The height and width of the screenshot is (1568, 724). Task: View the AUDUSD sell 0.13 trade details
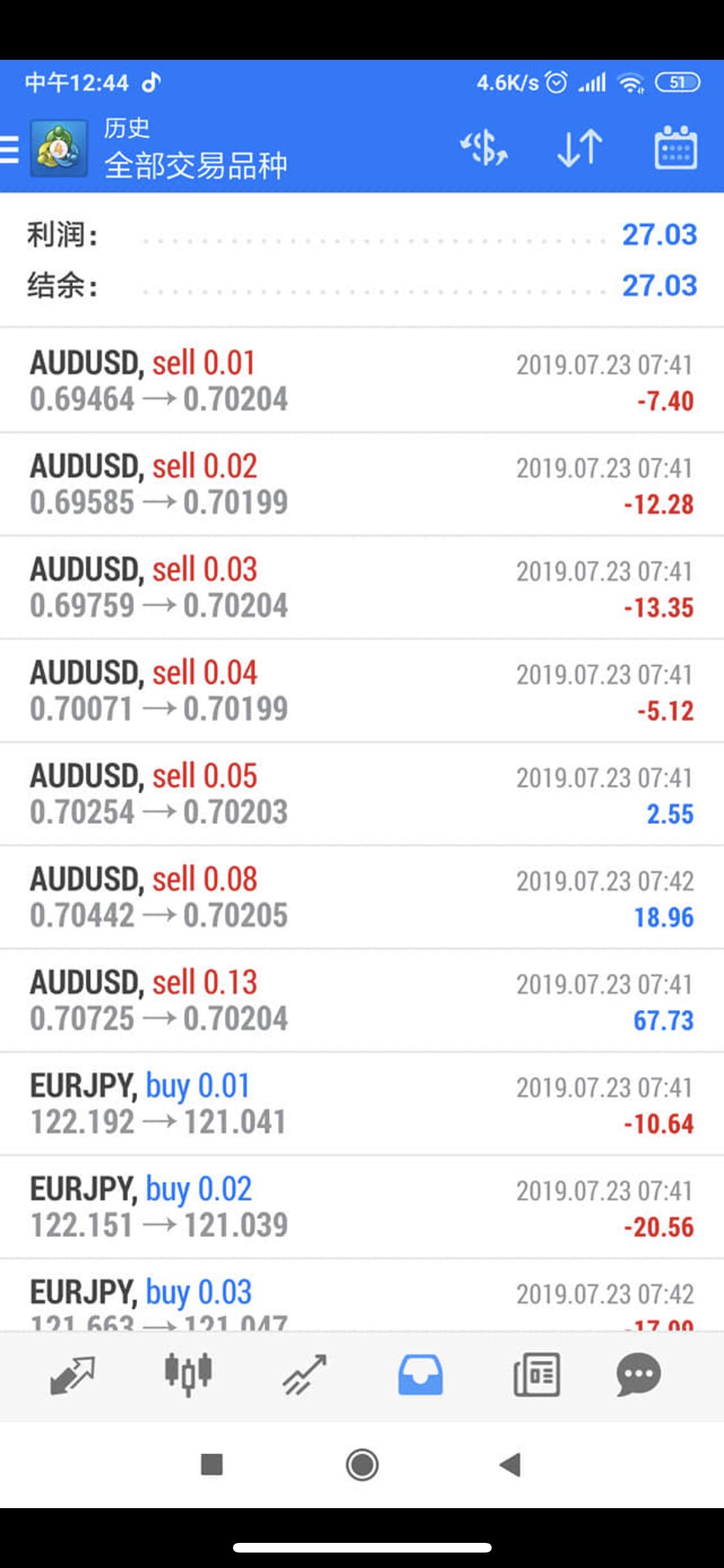pyautogui.click(x=362, y=1001)
